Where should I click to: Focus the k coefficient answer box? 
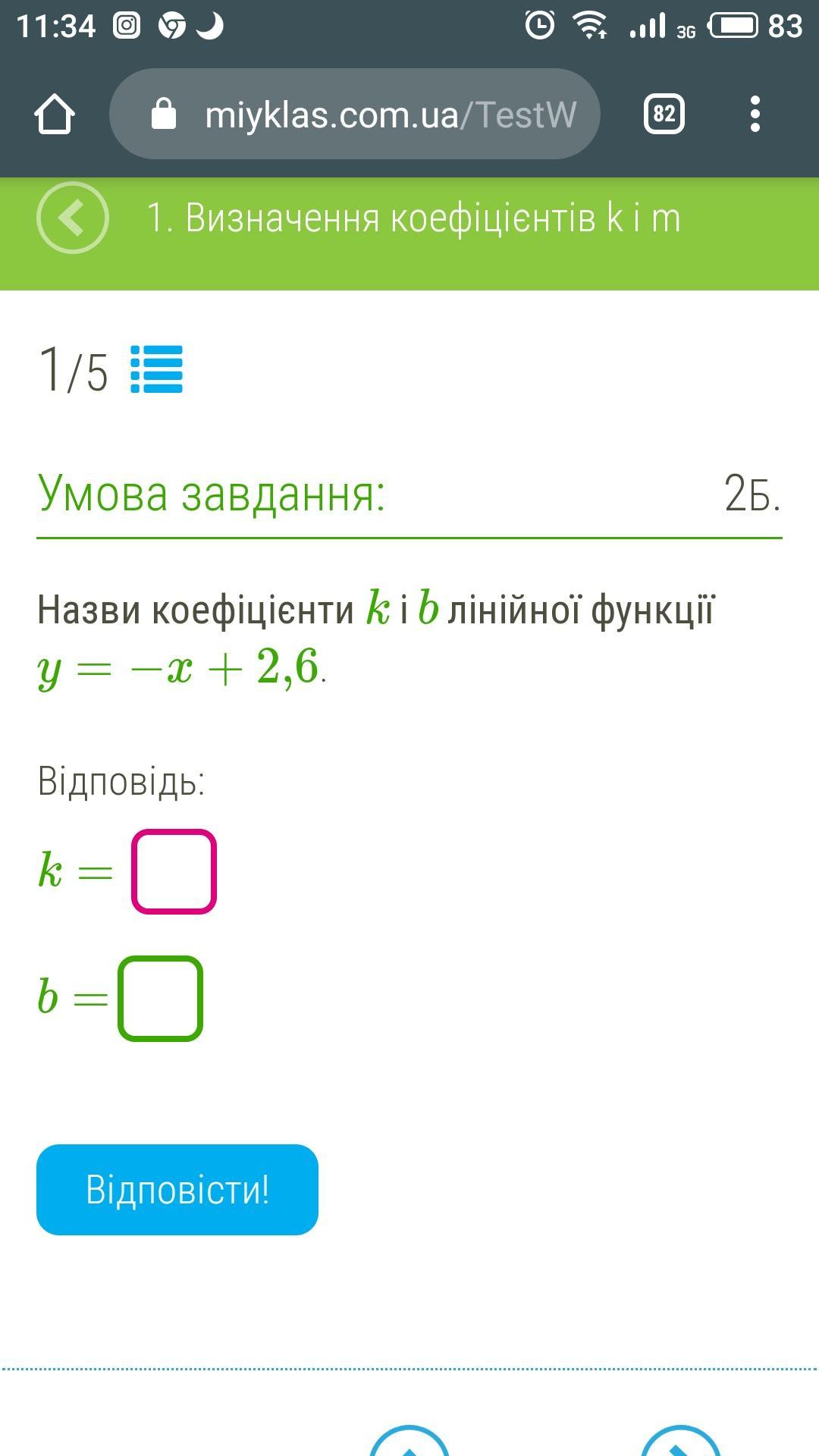click(174, 871)
